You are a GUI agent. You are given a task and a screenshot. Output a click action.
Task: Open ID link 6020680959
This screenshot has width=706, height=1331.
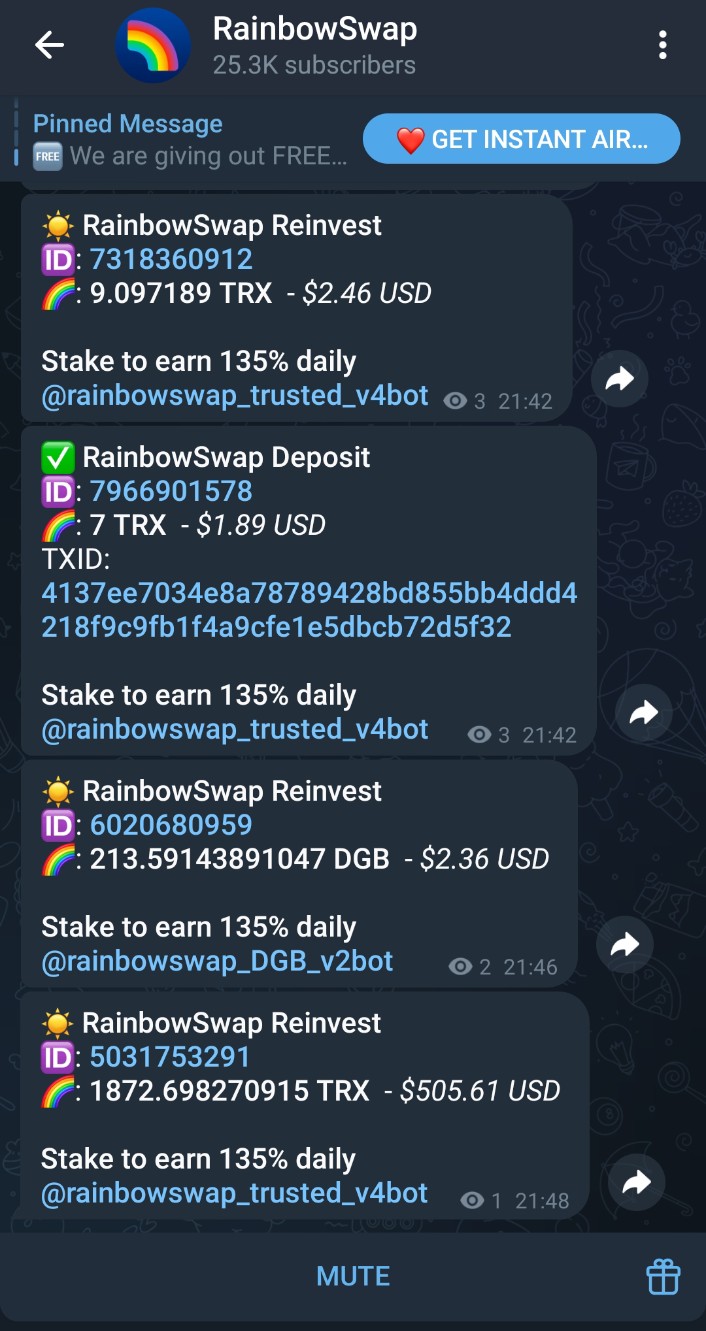click(x=171, y=825)
